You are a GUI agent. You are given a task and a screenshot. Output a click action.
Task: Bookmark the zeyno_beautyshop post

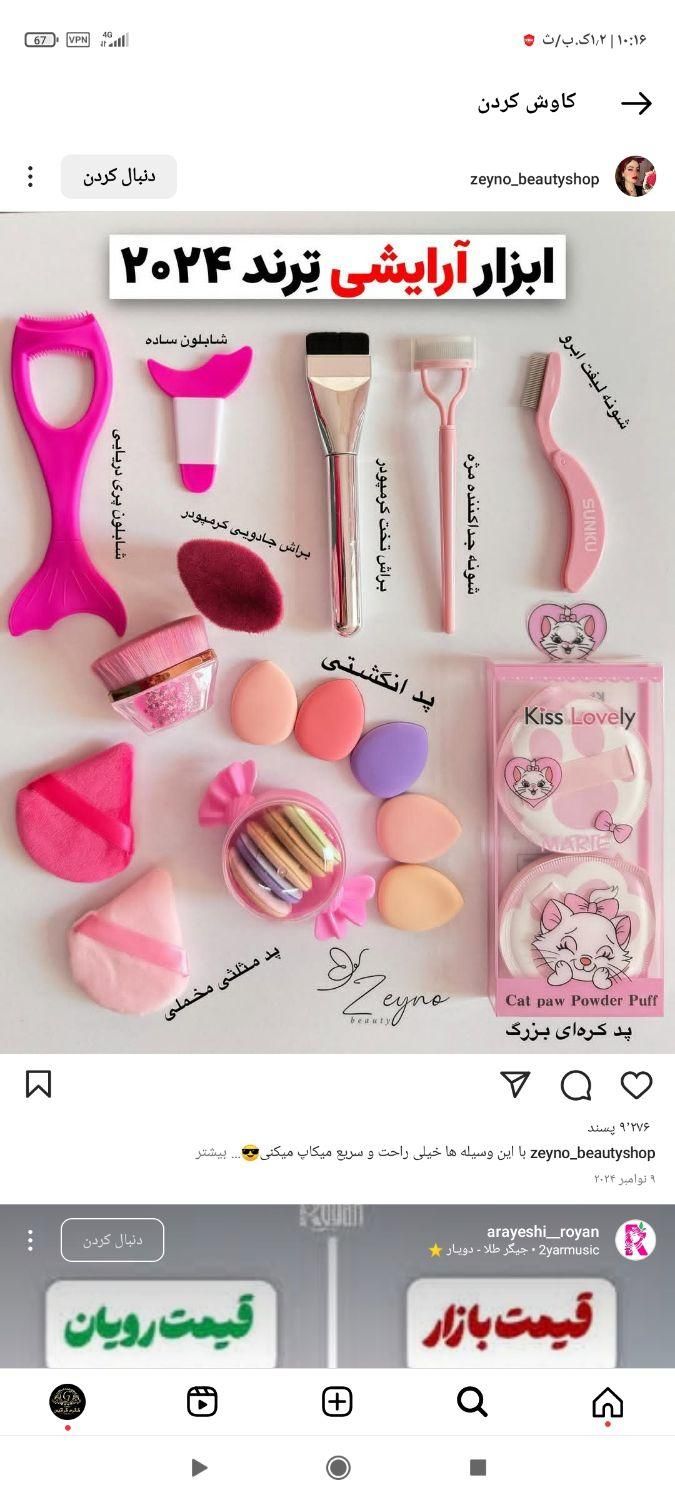tap(38, 1085)
